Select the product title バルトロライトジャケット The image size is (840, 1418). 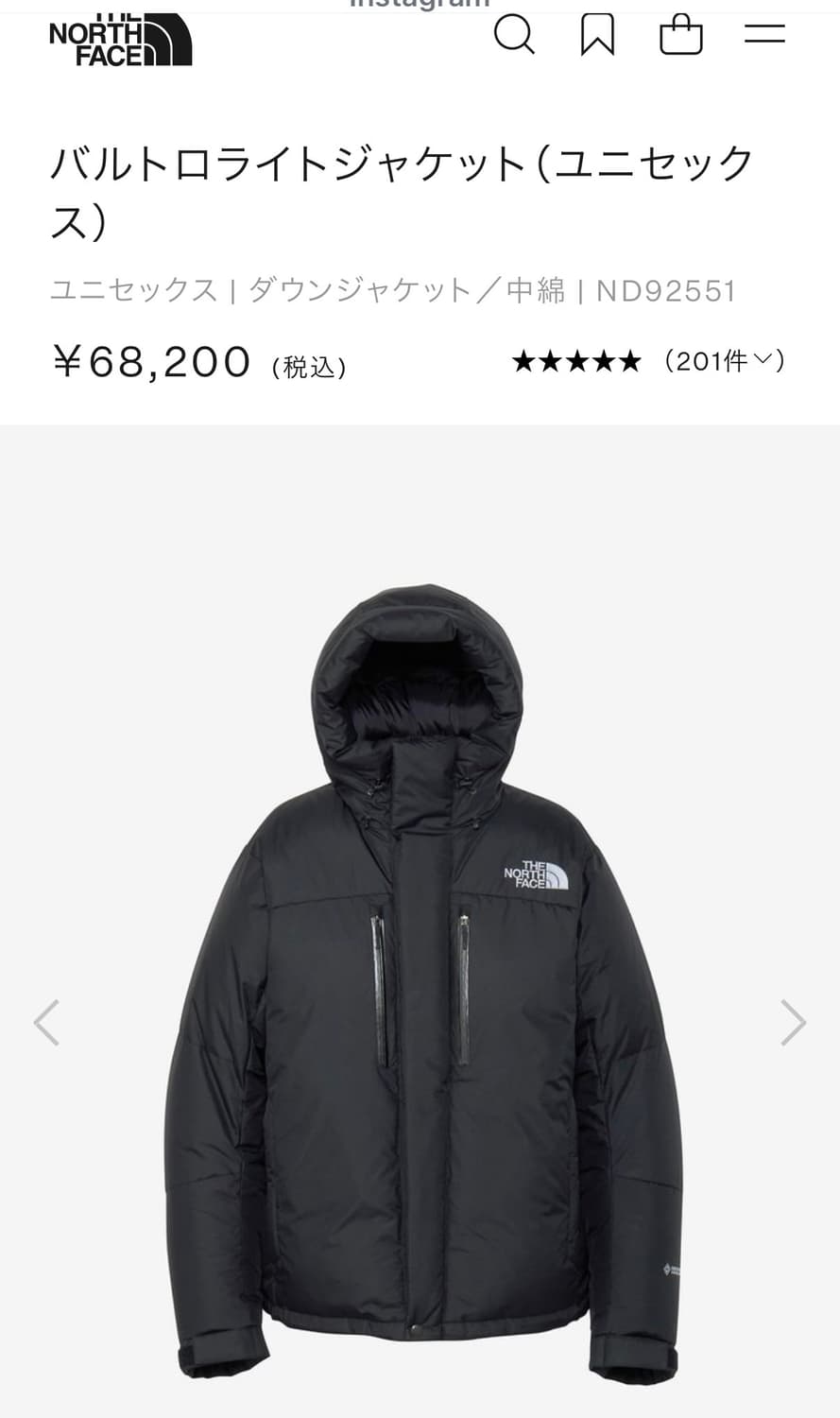click(401, 184)
